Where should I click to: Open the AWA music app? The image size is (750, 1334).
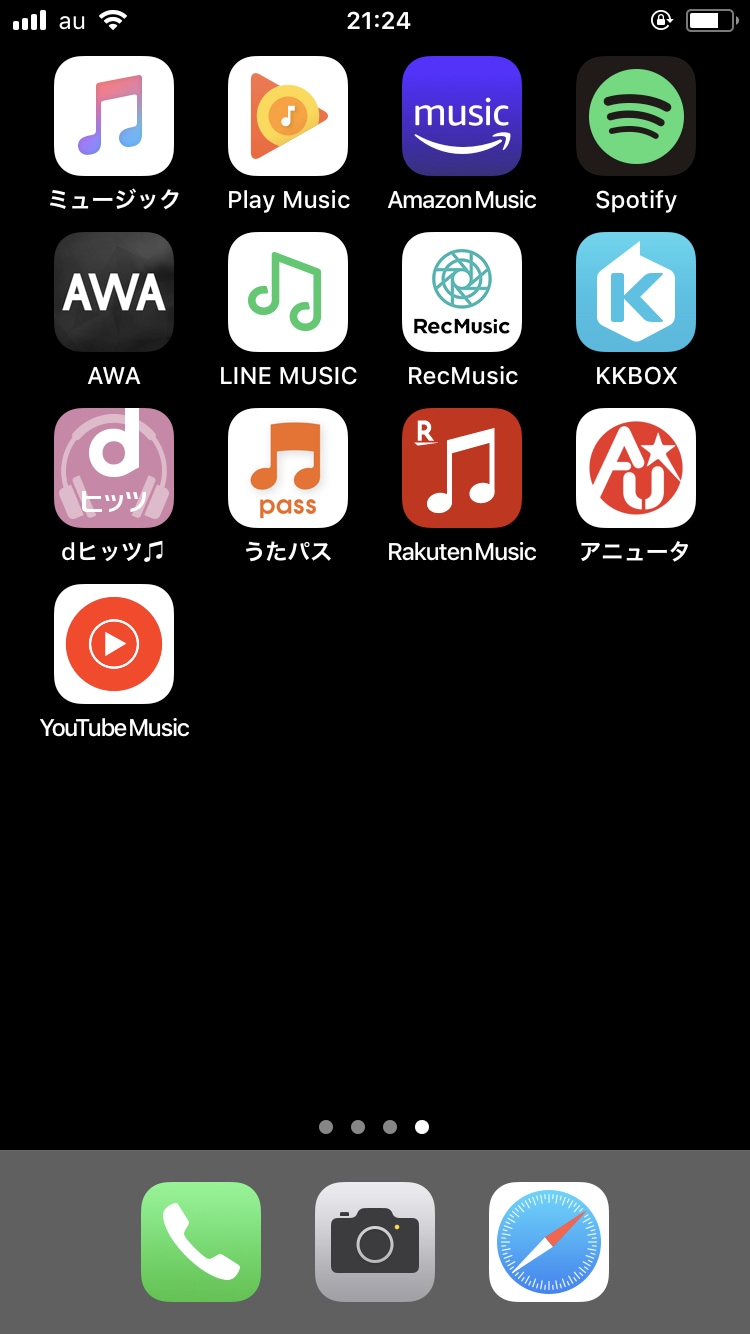point(114,292)
